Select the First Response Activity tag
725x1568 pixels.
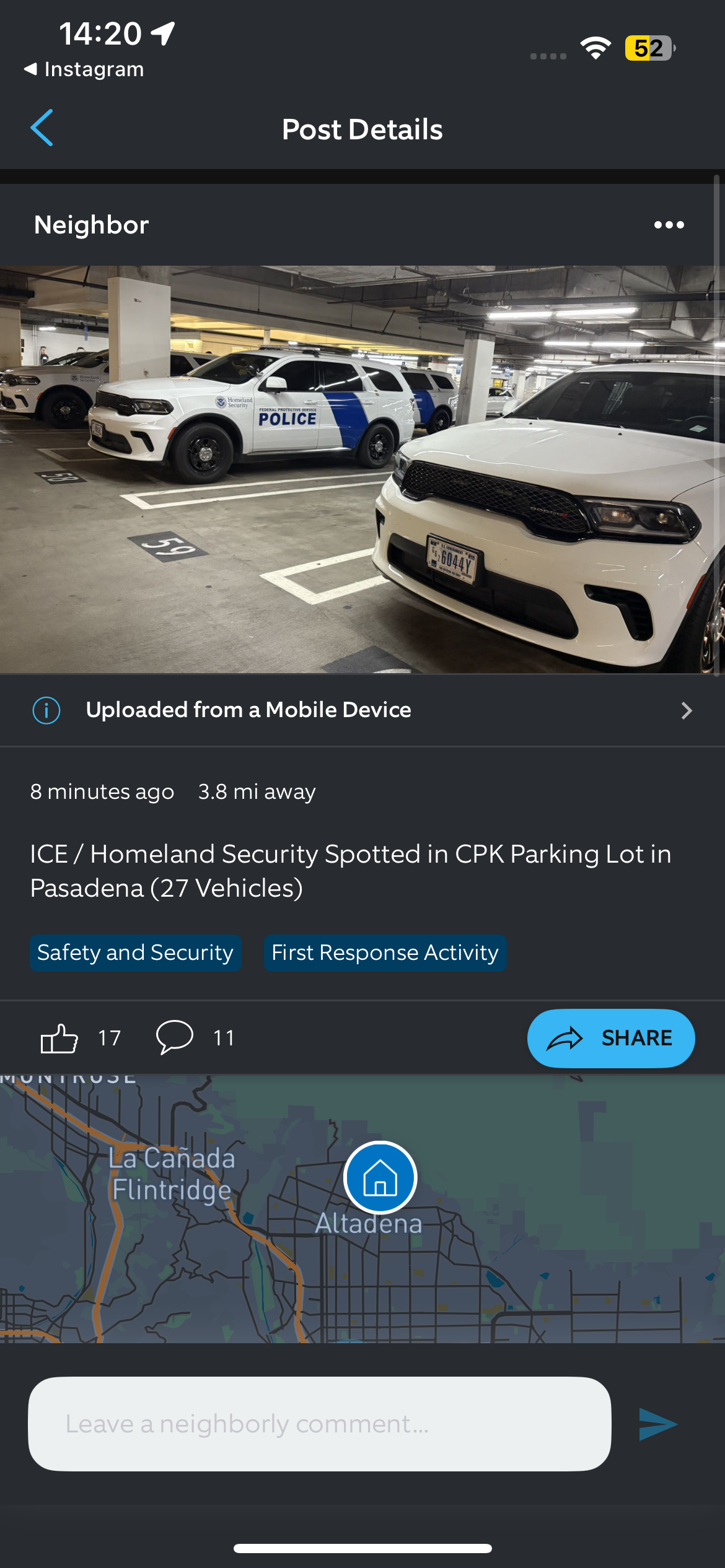pos(385,952)
